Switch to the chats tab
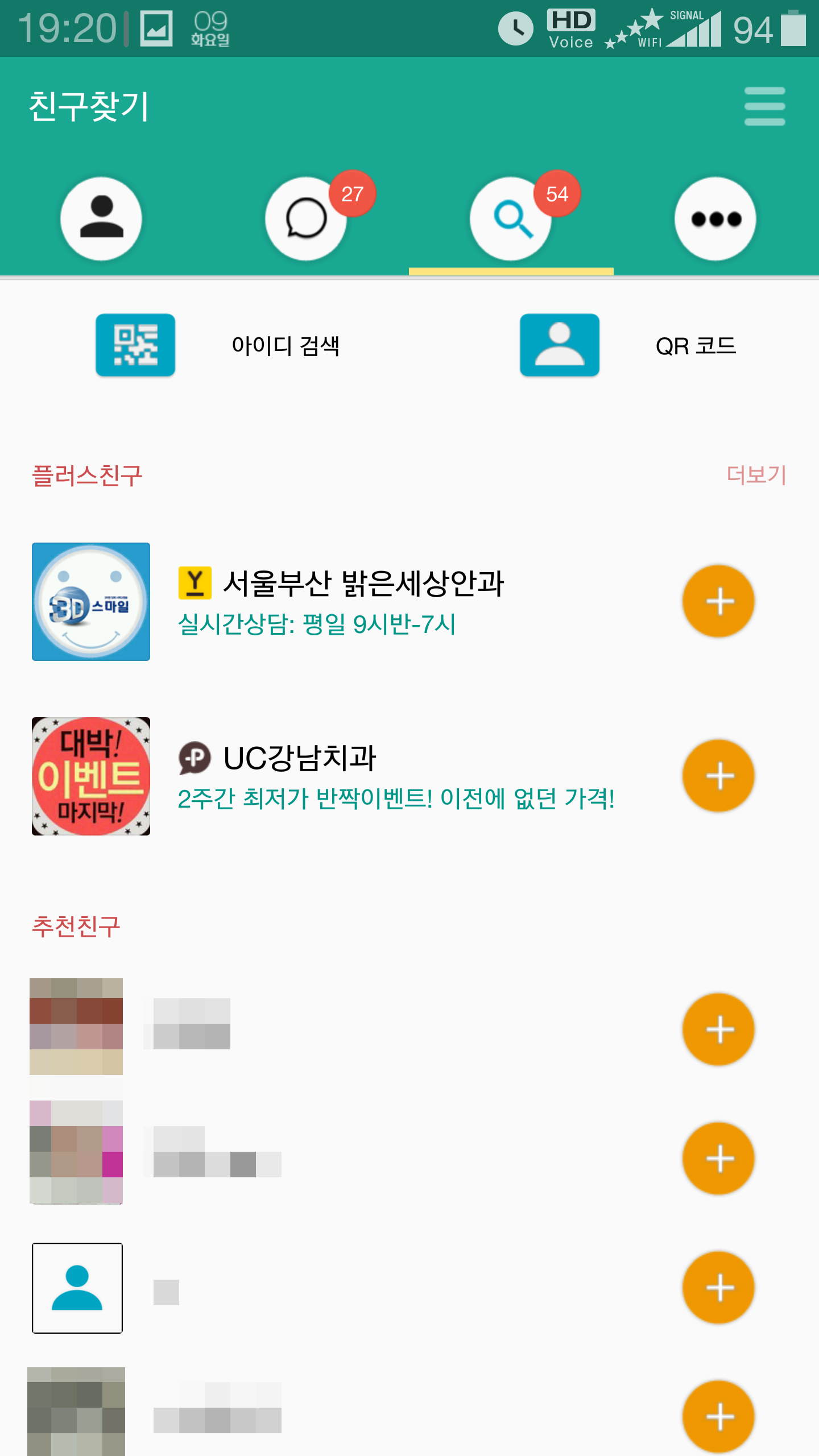The width and height of the screenshot is (819, 1456). tap(306, 218)
